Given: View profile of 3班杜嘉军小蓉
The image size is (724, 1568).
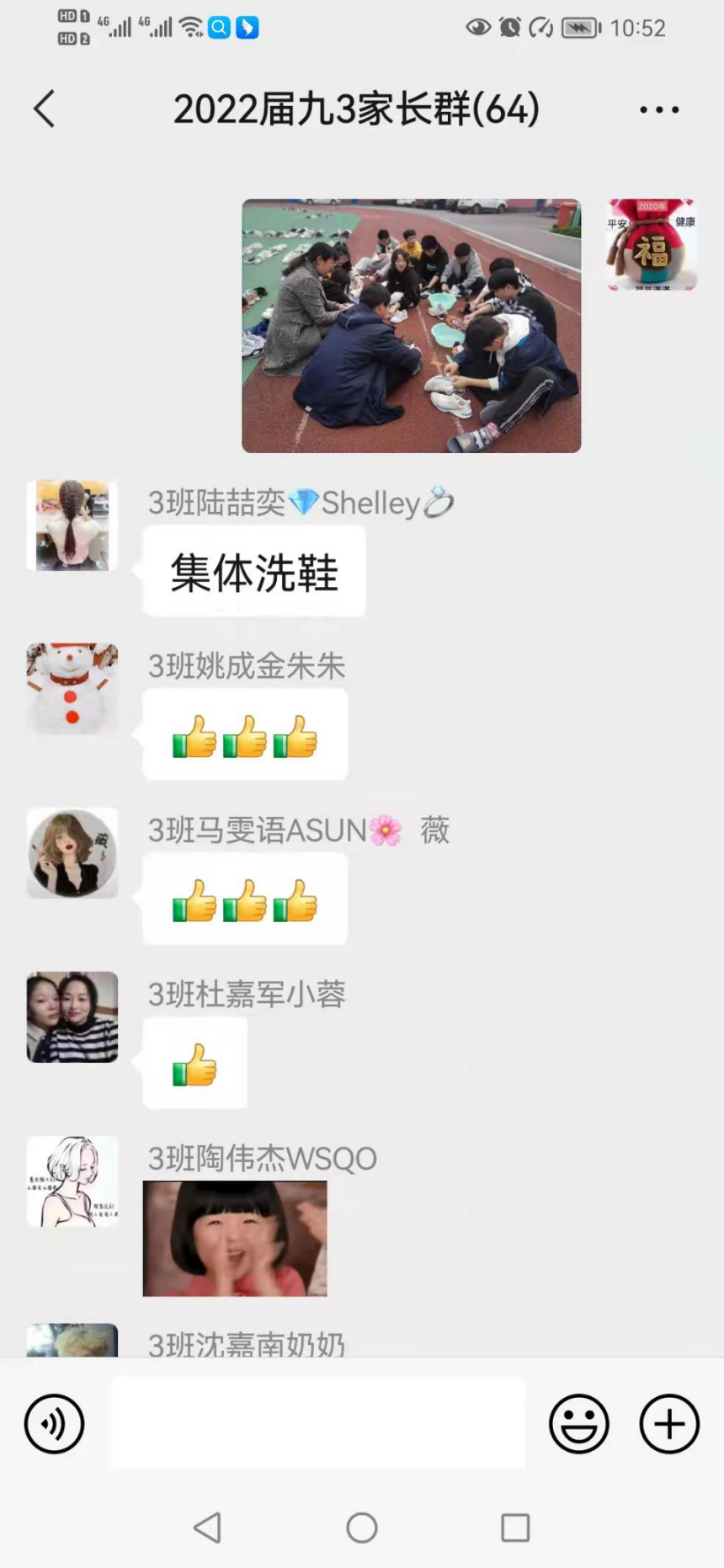Looking at the screenshot, I should click(72, 1016).
